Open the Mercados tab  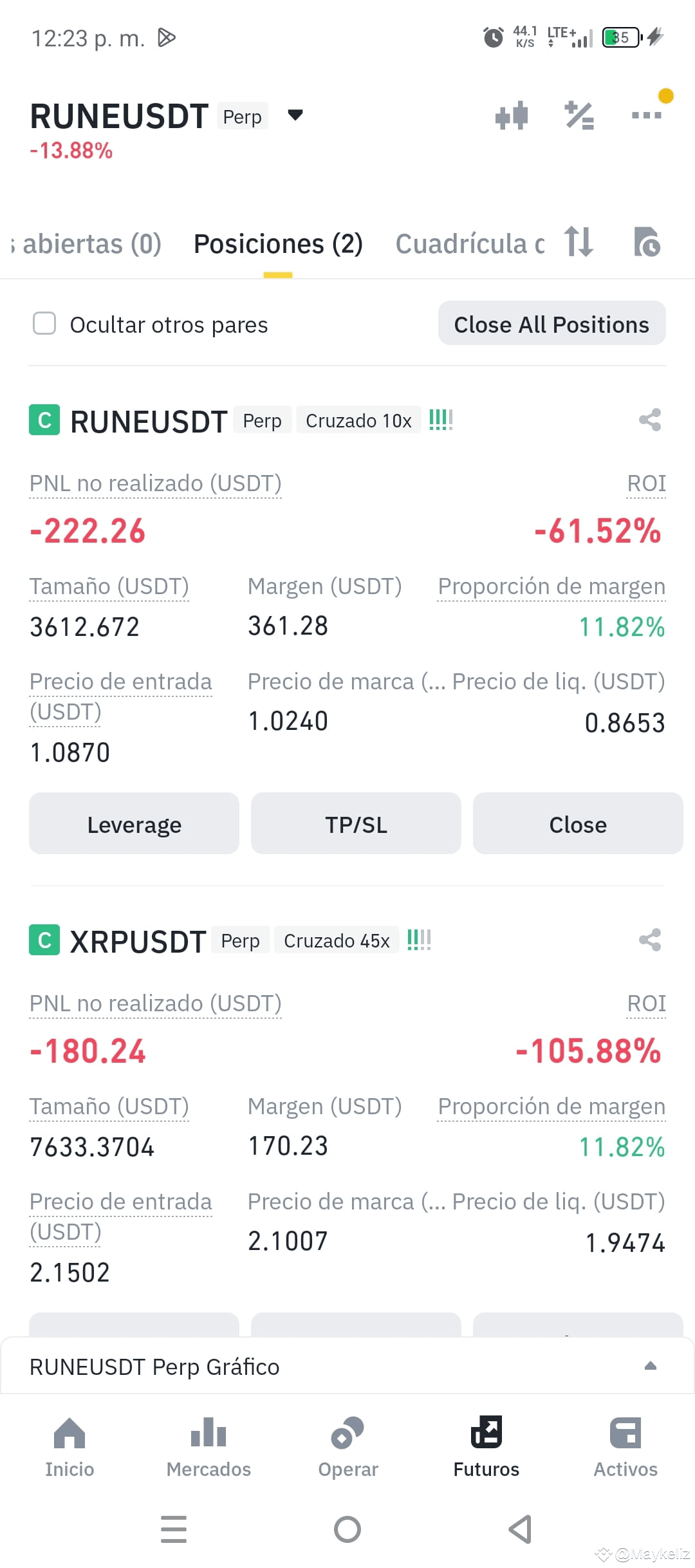pyautogui.click(x=208, y=1448)
